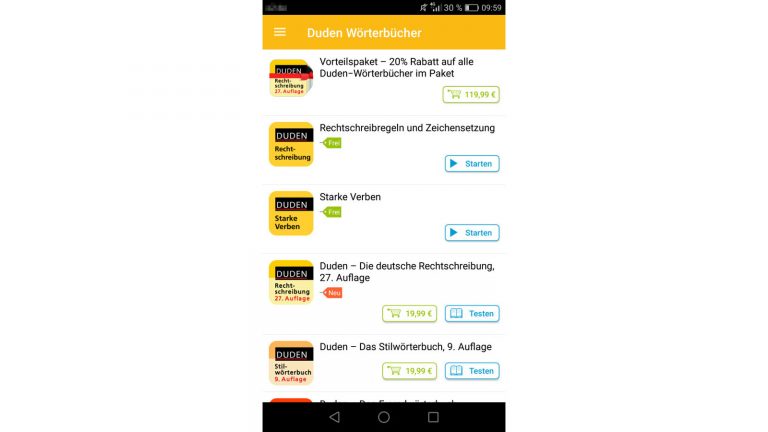This screenshot has height=432, width=768.
Task: Start Rechtschreibregeln und Zeichensetzung
Action: pos(471,164)
